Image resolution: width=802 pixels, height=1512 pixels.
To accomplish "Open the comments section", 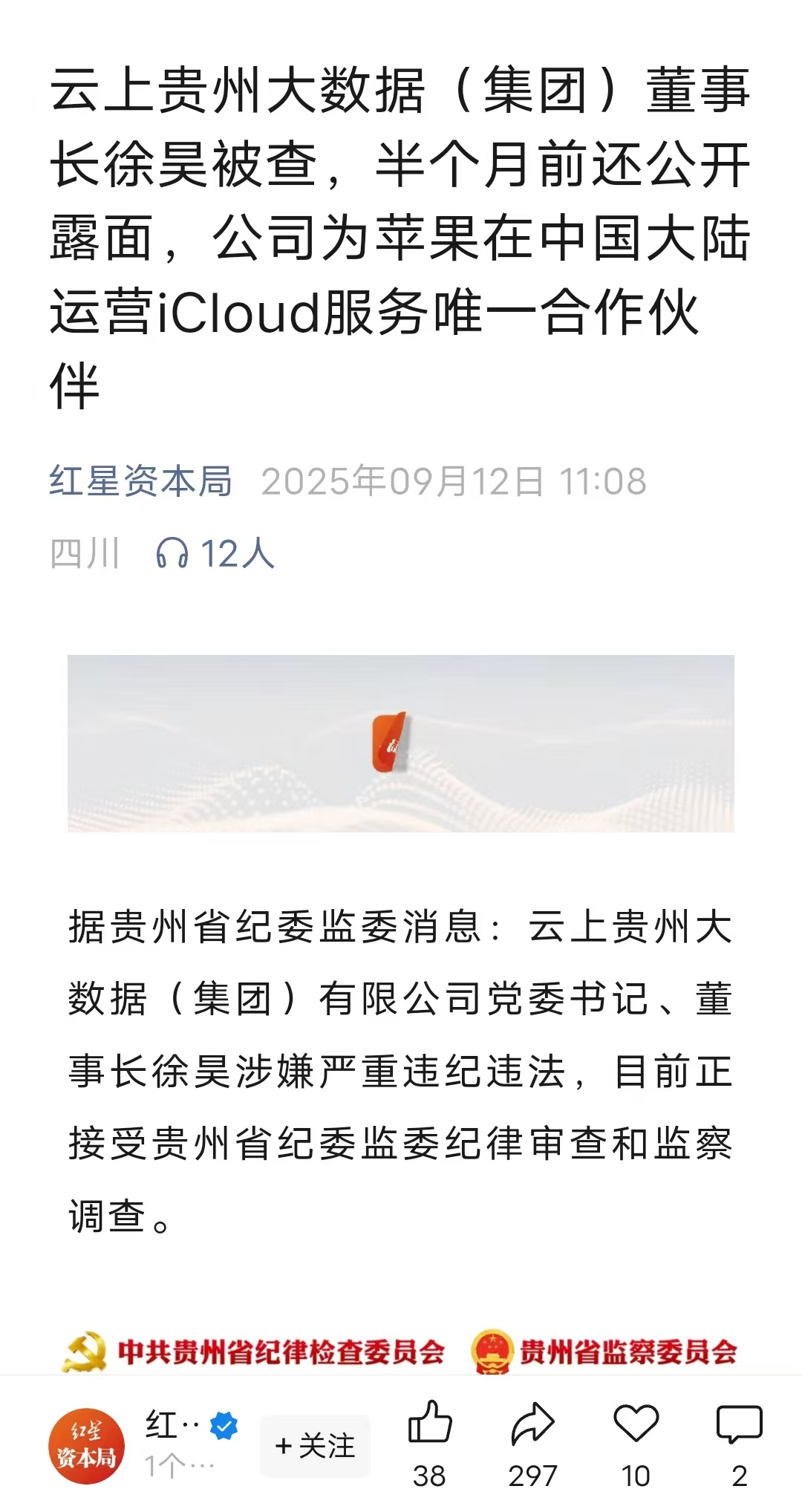I will tap(739, 1423).
